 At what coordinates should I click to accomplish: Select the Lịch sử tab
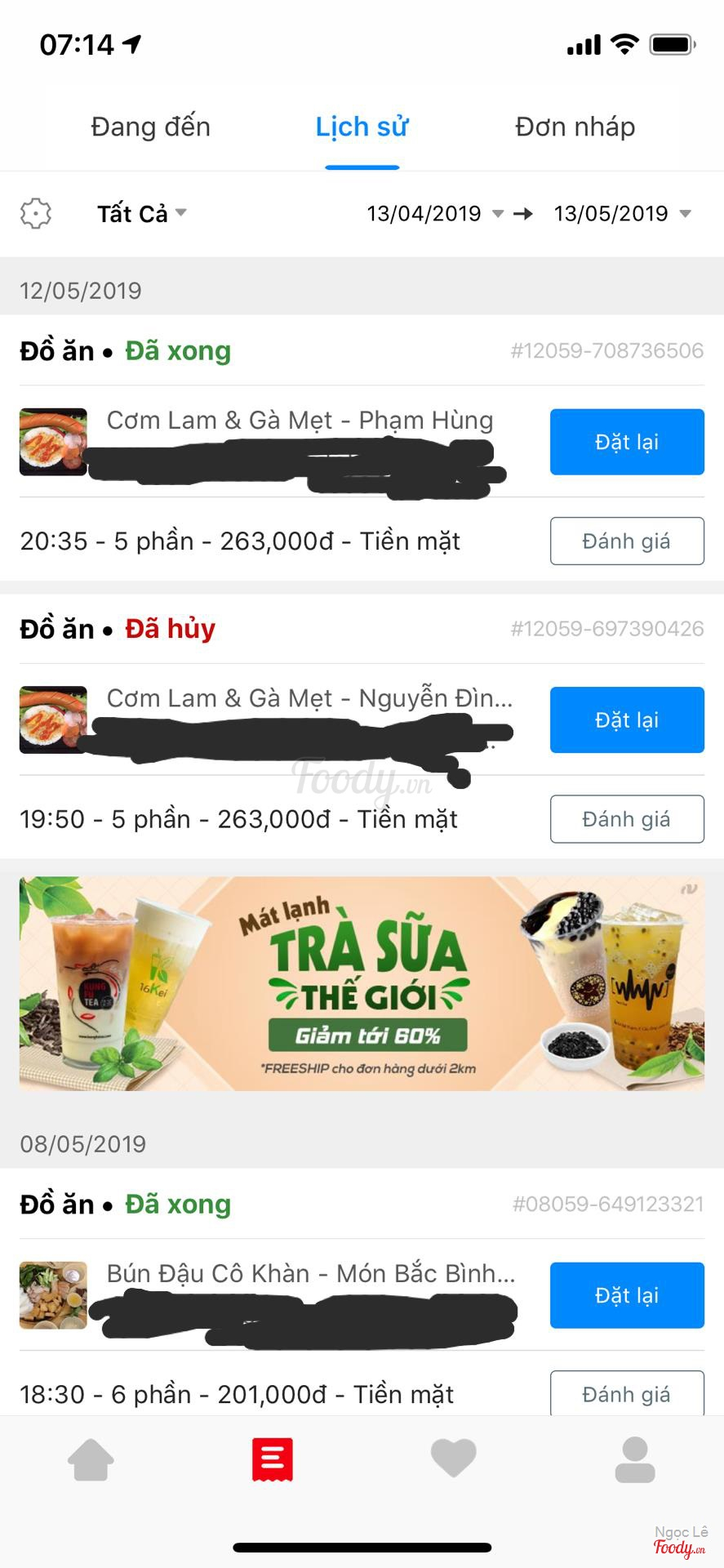(x=362, y=127)
